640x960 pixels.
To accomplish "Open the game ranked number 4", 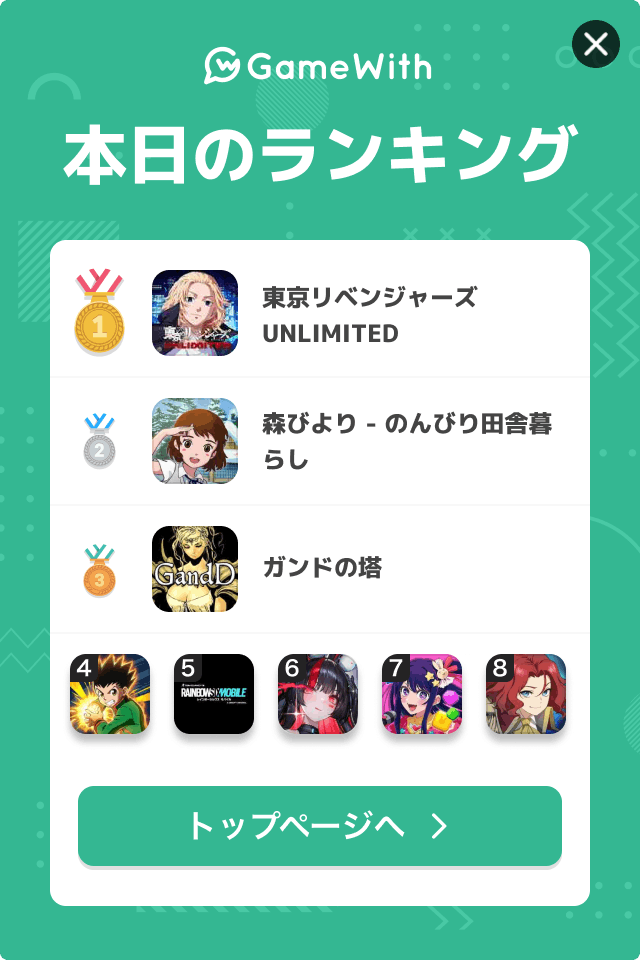I will [x=110, y=694].
